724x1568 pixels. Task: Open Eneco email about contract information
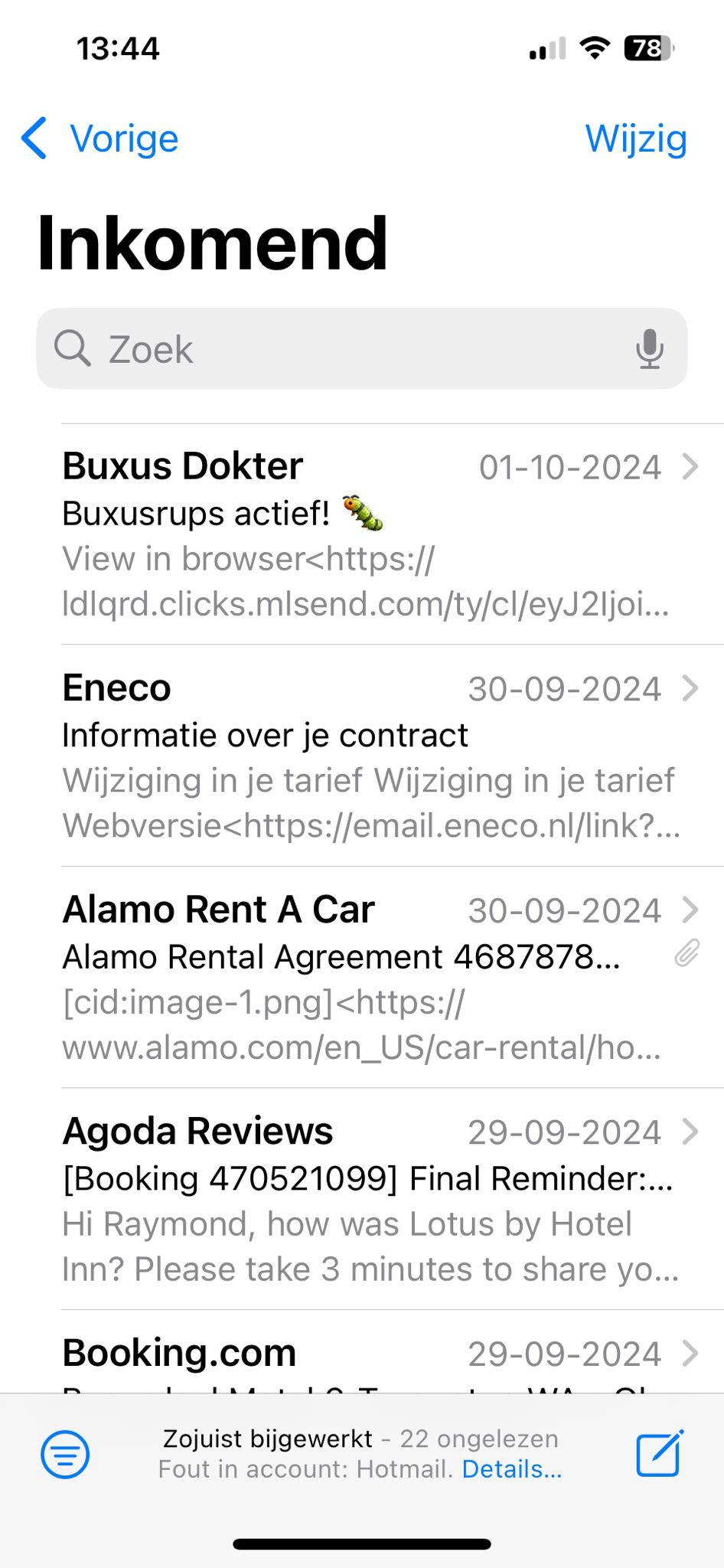coord(380,756)
